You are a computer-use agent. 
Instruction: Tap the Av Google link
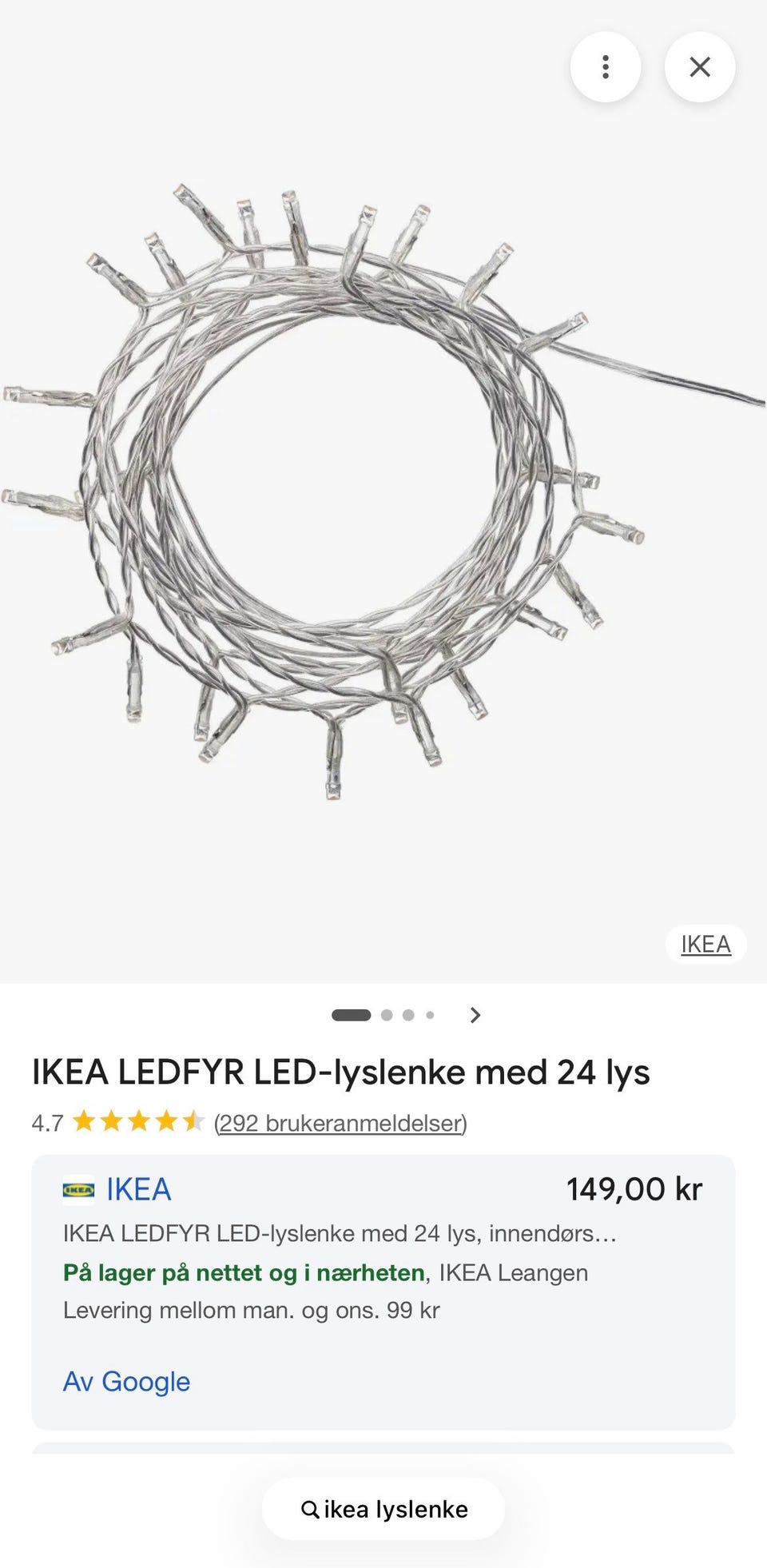(x=126, y=1382)
